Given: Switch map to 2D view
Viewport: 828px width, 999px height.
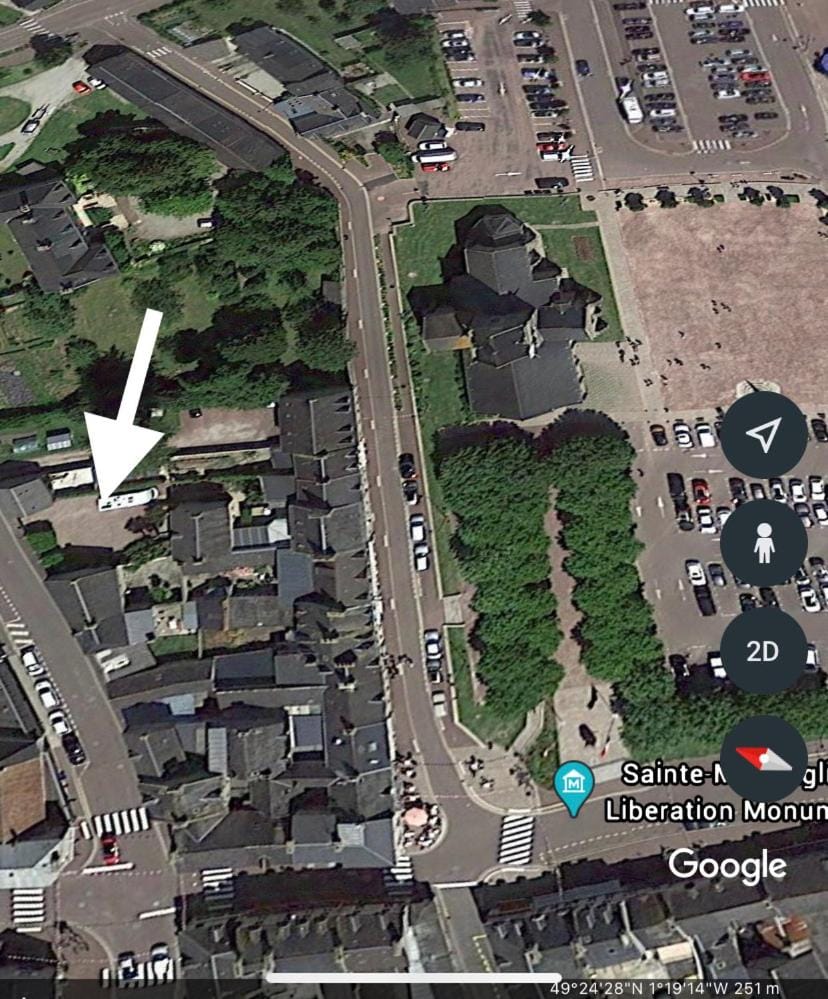Looking at the screenshot, I should (x=763, y=651).
